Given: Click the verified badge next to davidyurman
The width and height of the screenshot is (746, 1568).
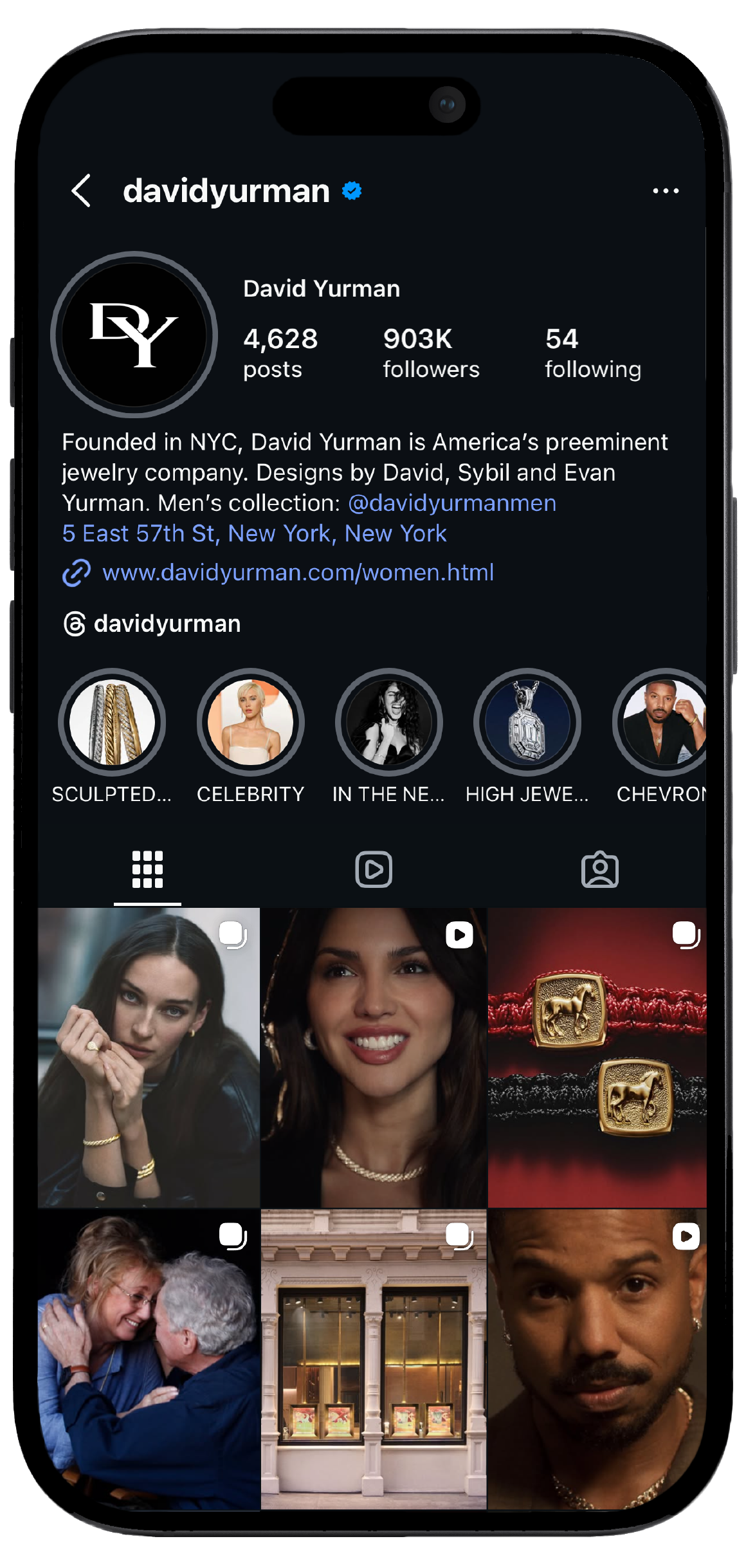Looking at the screenshot, I should point(351,189).
